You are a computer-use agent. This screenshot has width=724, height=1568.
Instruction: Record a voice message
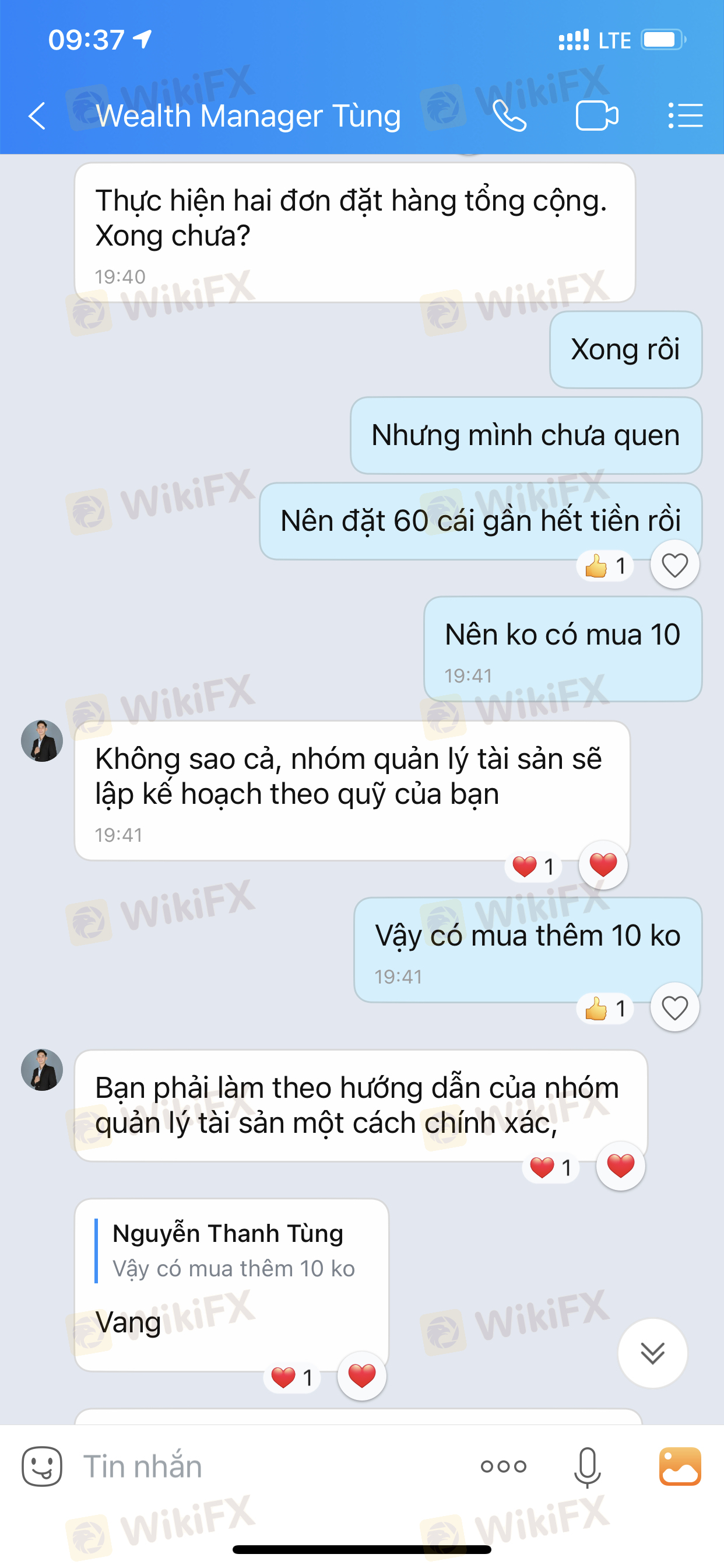pyautogui.click(x=587, y=1466)
